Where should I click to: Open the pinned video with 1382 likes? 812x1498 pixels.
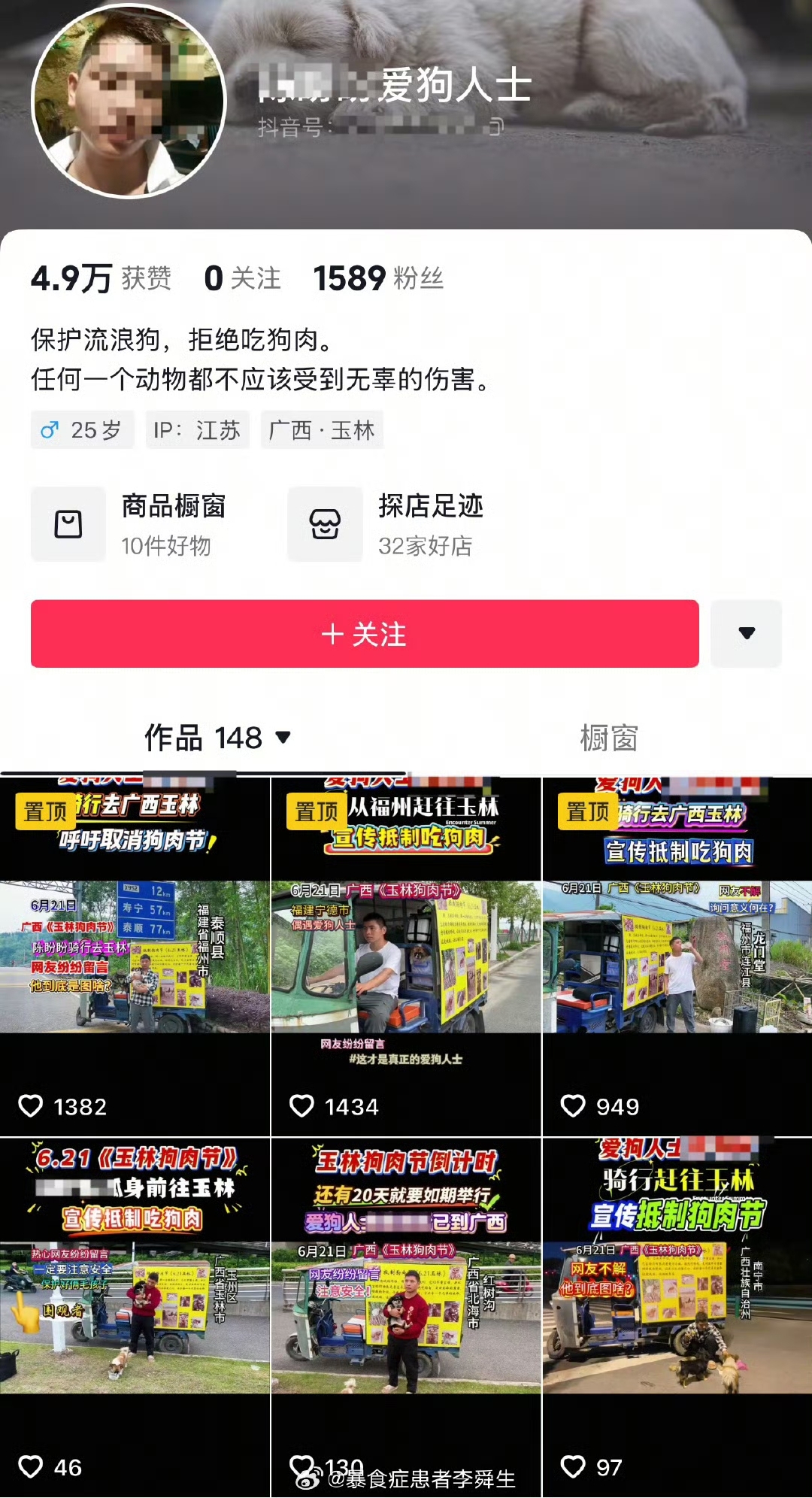(x=135, y=957)
